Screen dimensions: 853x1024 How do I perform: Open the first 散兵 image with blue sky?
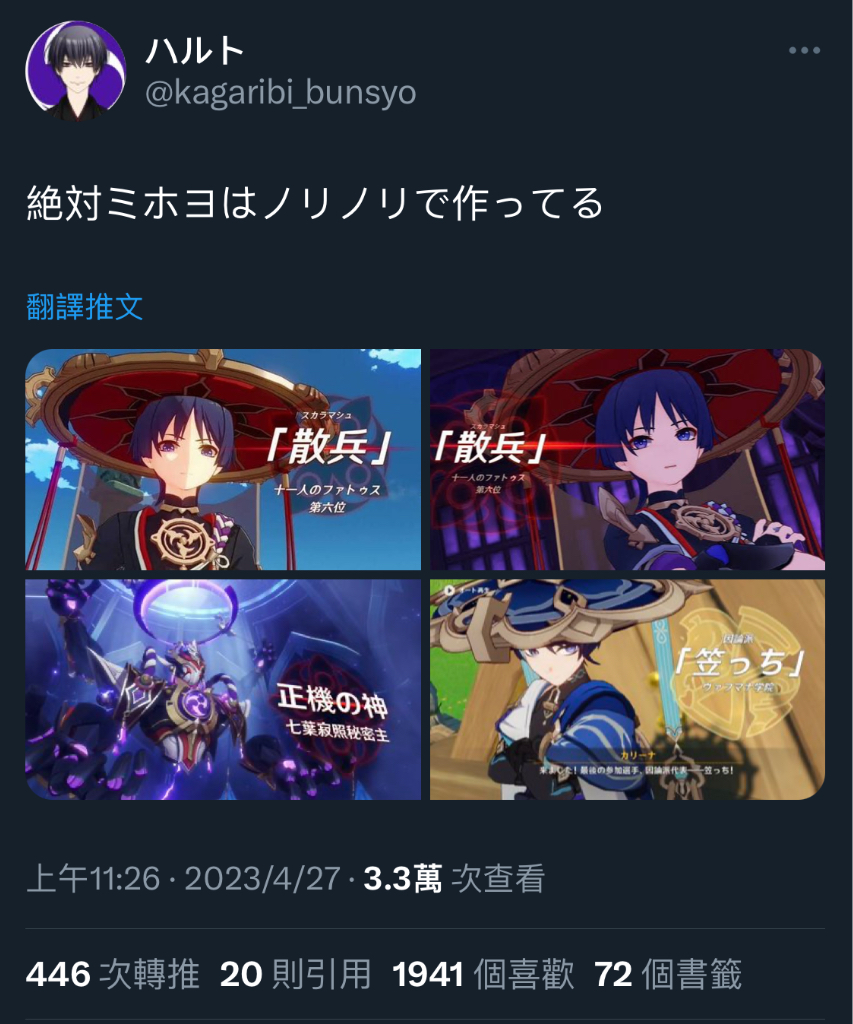(223, 459)
